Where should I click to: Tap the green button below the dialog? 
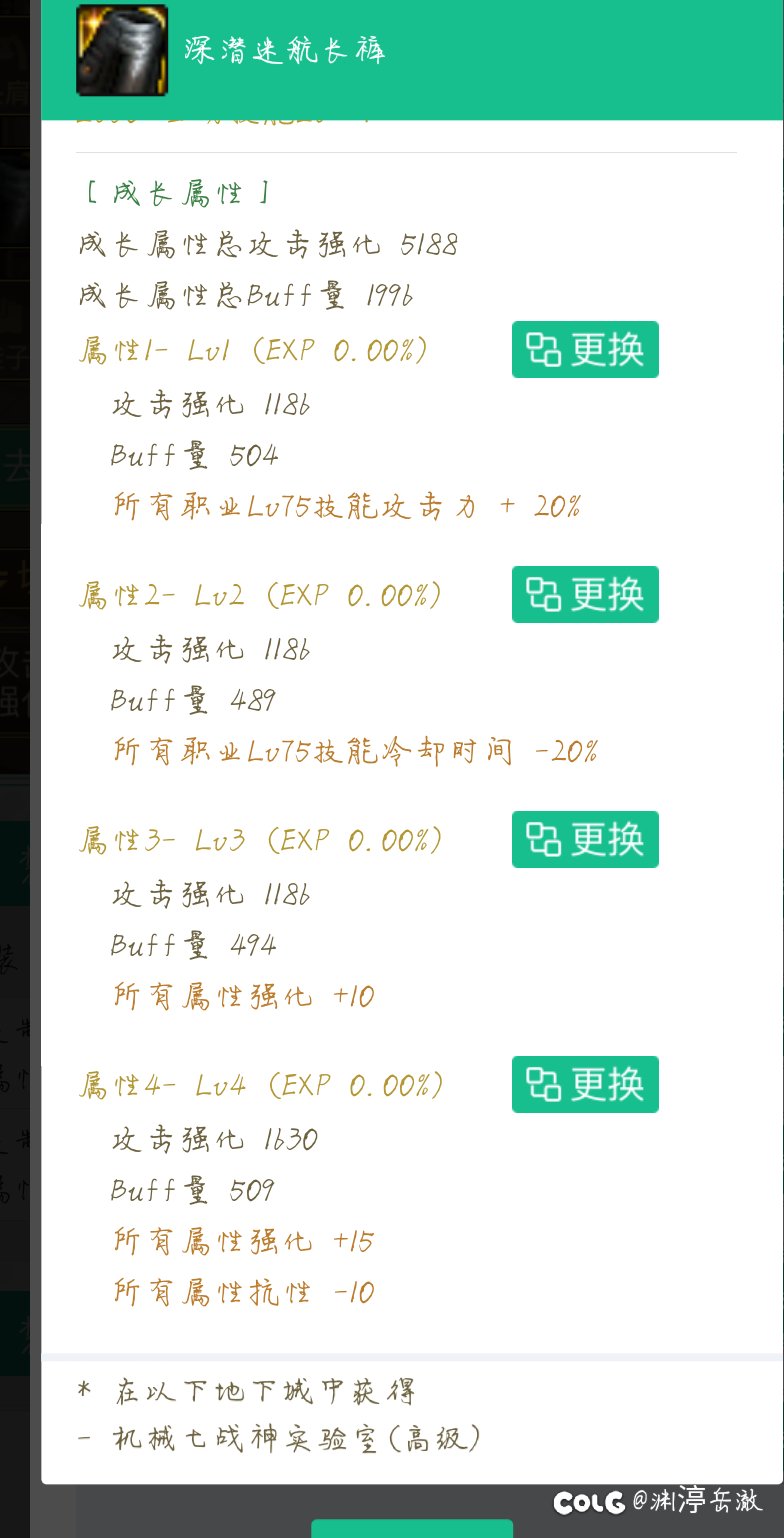[412, 1529]
